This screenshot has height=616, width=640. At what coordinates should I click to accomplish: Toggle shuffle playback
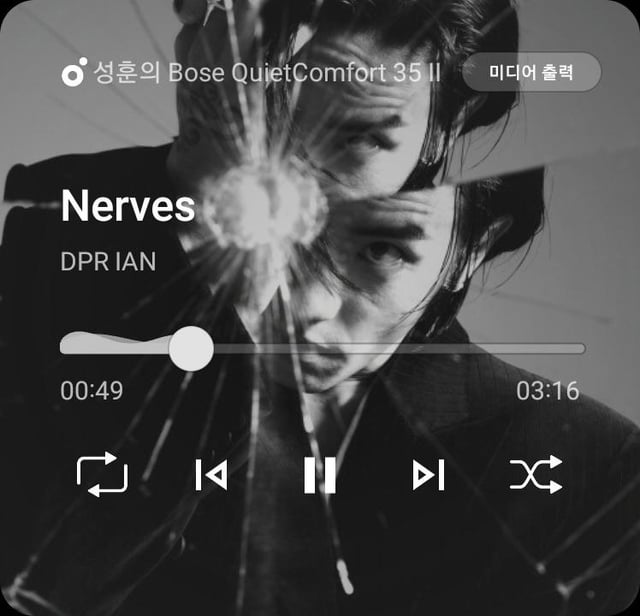coord(536,475)
